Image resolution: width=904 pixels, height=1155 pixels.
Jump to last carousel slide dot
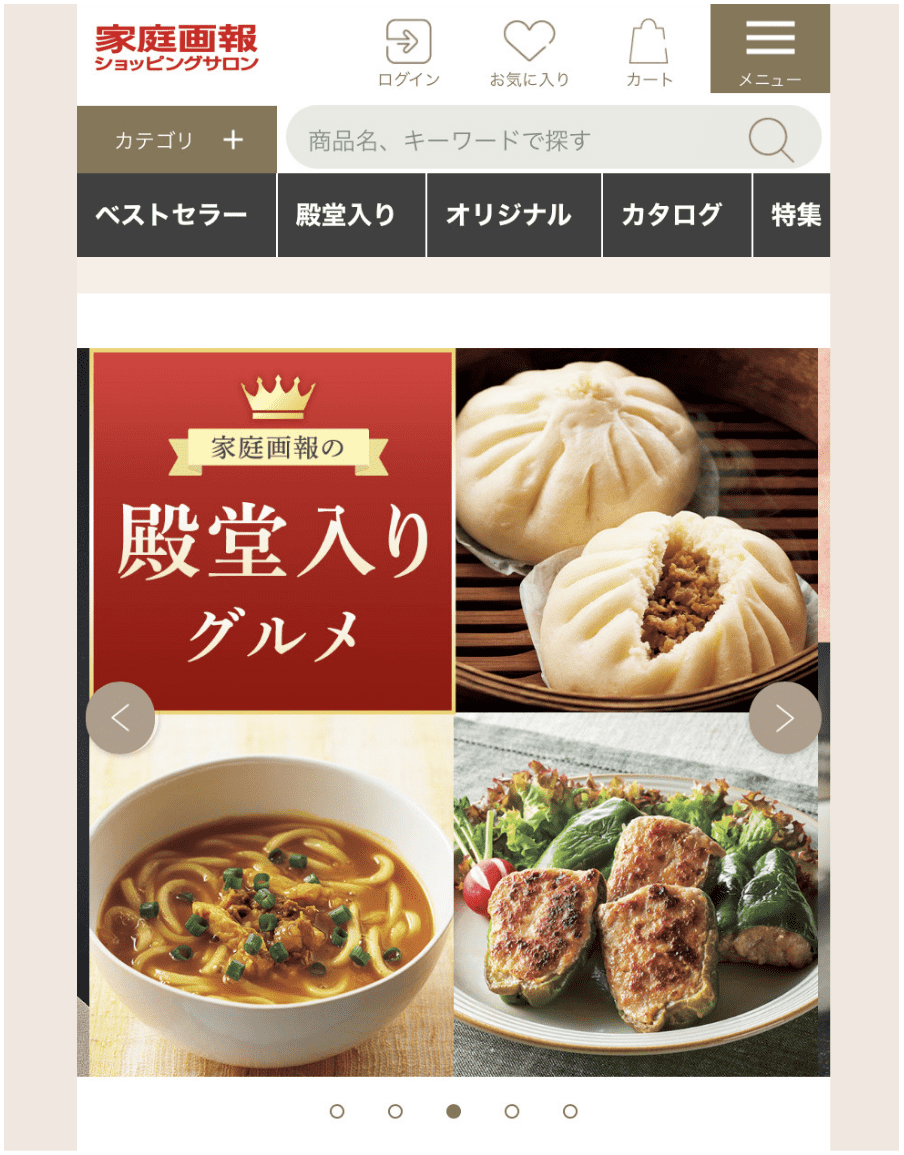click(570, 1111)
